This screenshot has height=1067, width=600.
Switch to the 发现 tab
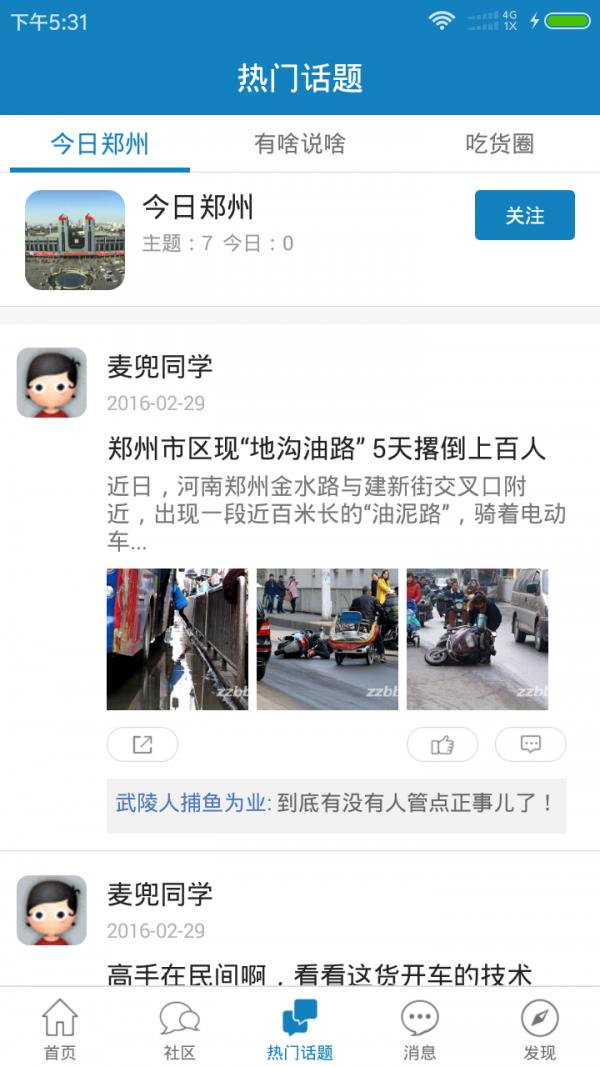tap(540, 1029)
